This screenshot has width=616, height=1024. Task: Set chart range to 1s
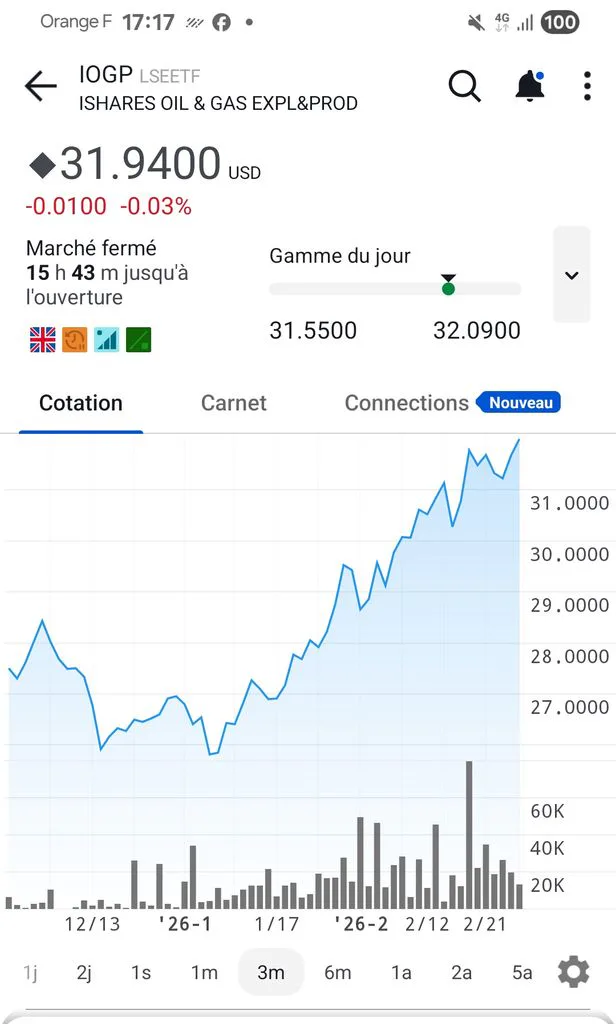(x=141, y=972)
